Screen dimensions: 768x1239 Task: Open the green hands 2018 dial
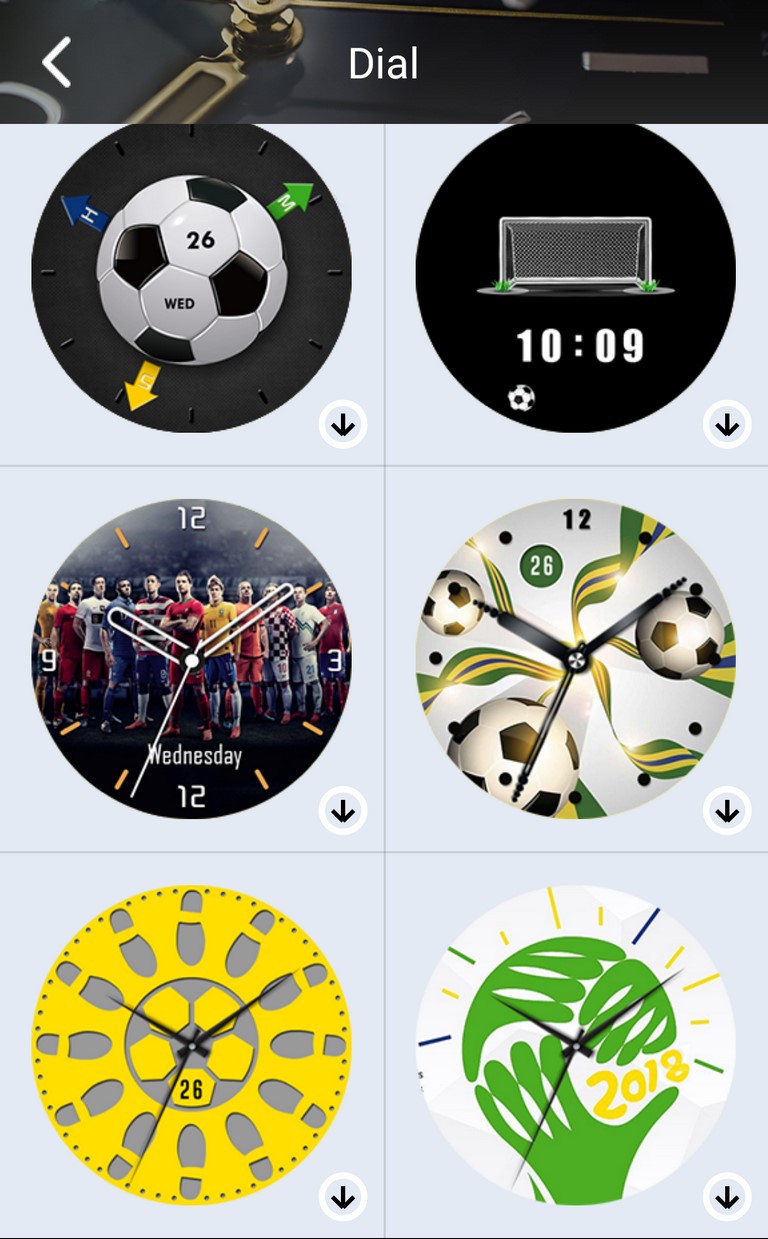575,1045
